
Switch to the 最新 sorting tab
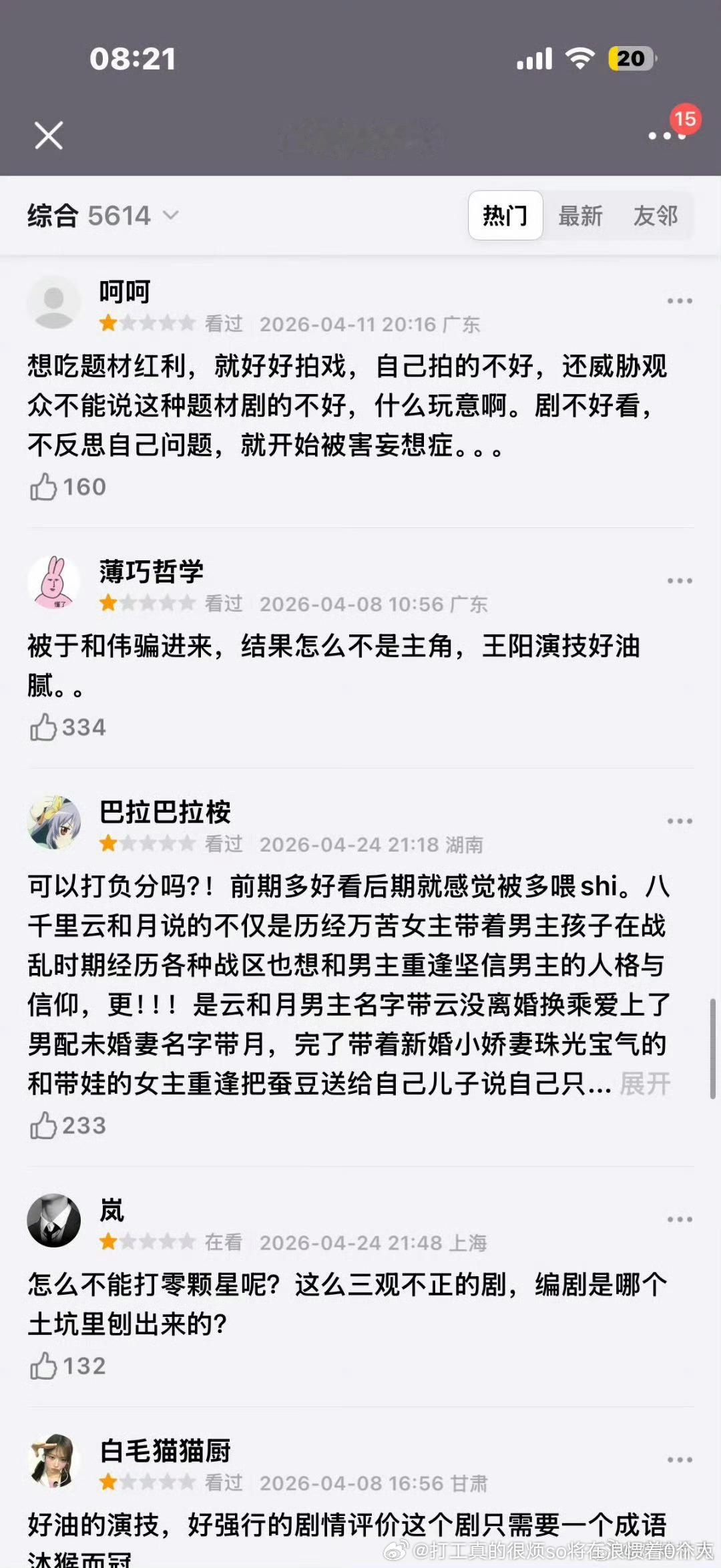coord(580,215)
